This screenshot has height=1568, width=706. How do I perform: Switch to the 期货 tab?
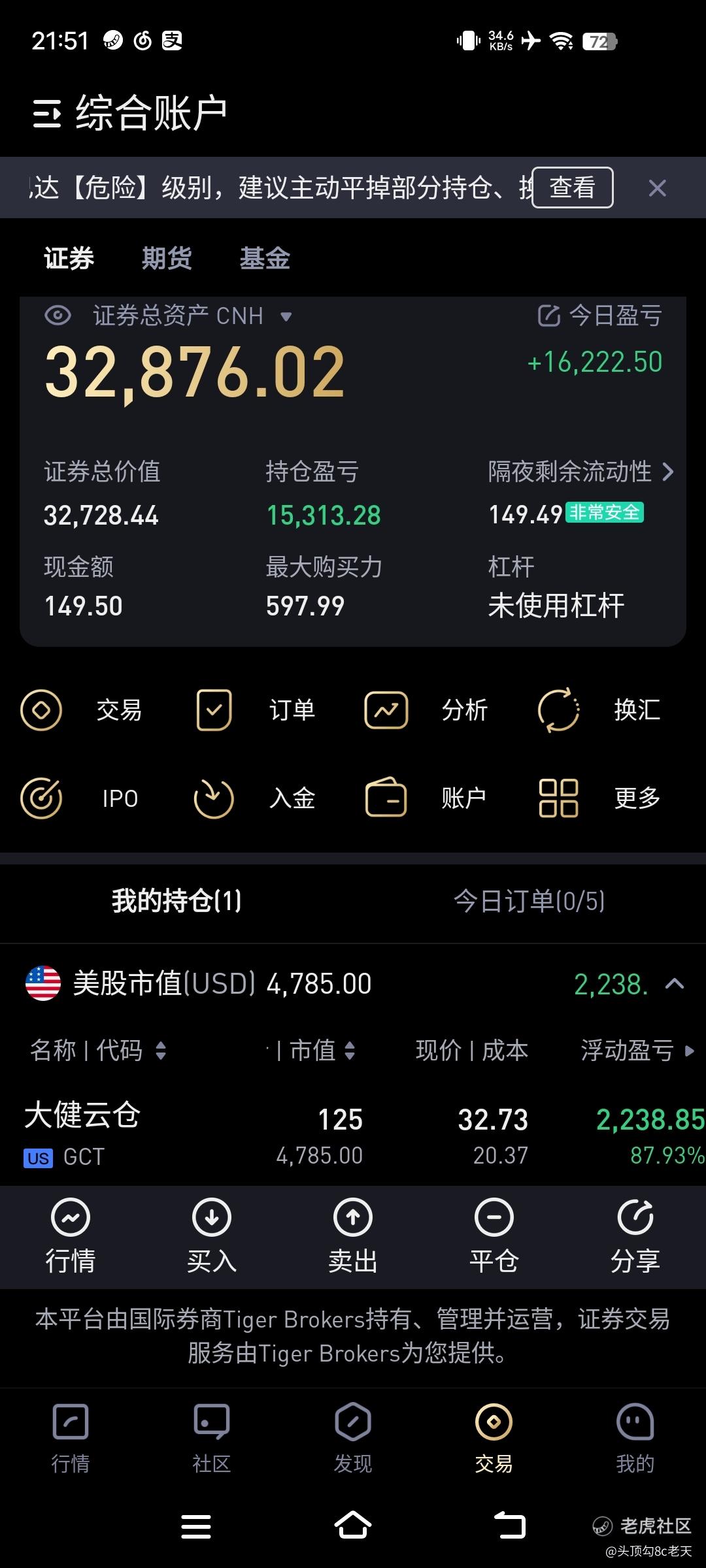pos(167,258)
